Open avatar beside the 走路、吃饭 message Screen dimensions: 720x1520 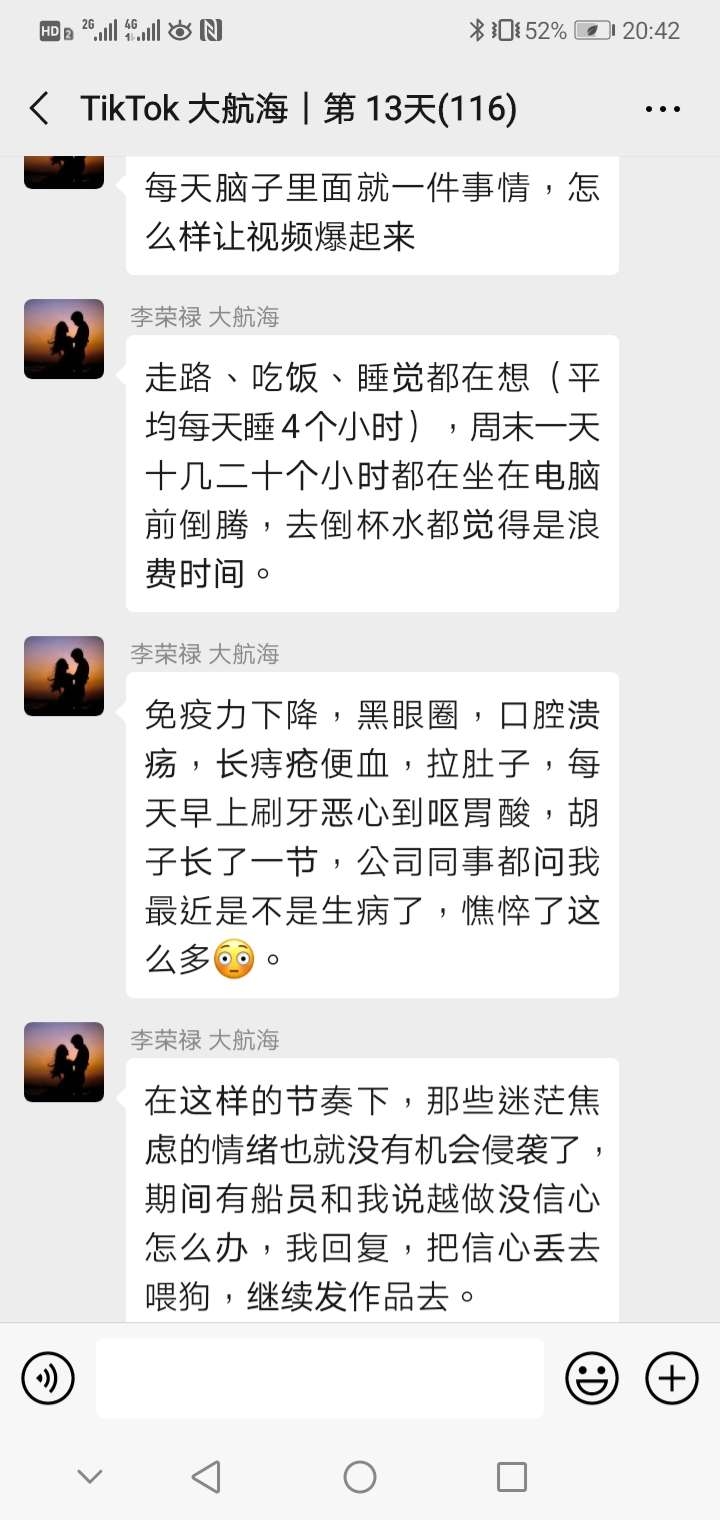point(64,339)
